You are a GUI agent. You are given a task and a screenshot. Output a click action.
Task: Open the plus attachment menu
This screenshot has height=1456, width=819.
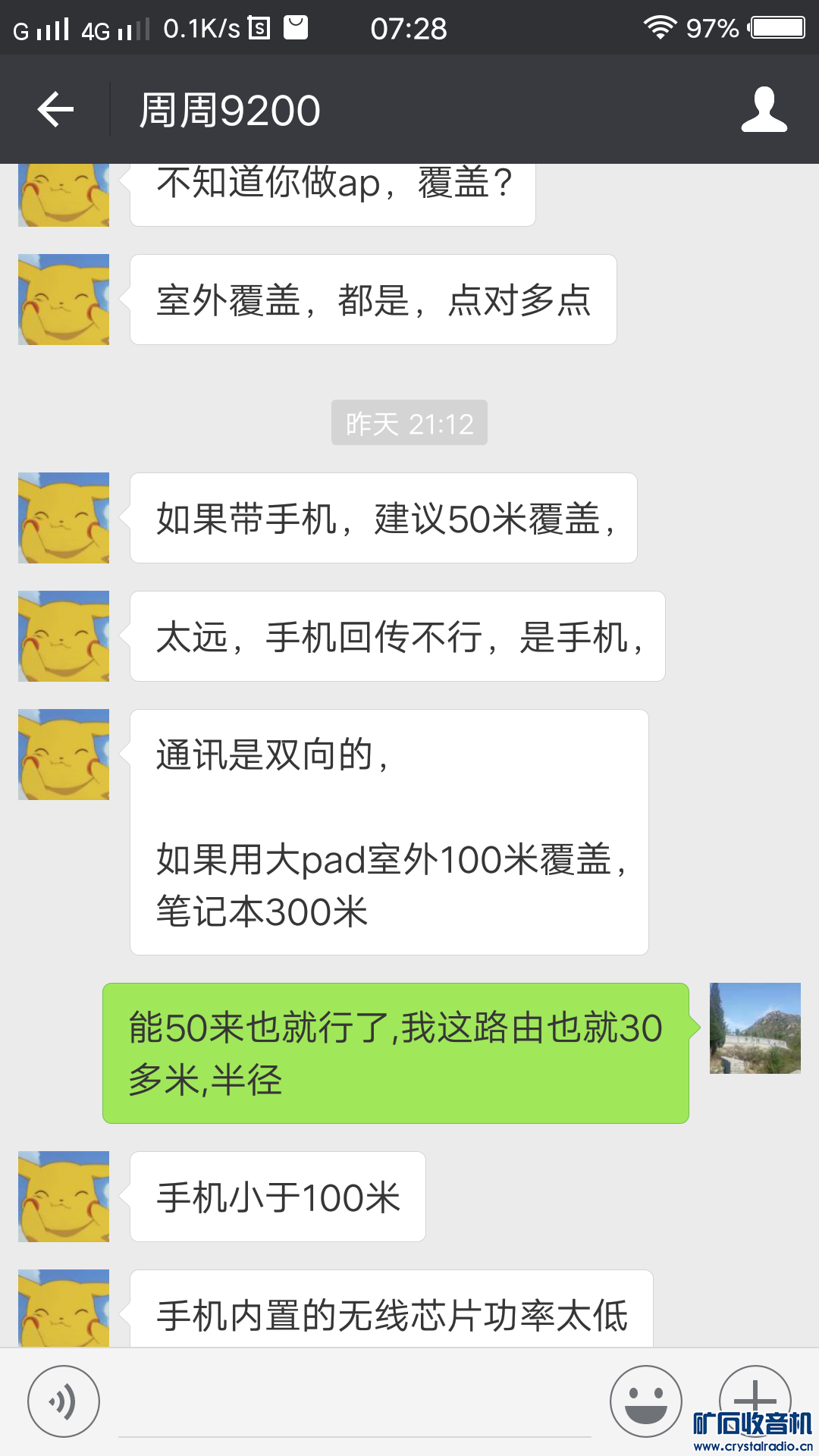[x=755, y=1395]
